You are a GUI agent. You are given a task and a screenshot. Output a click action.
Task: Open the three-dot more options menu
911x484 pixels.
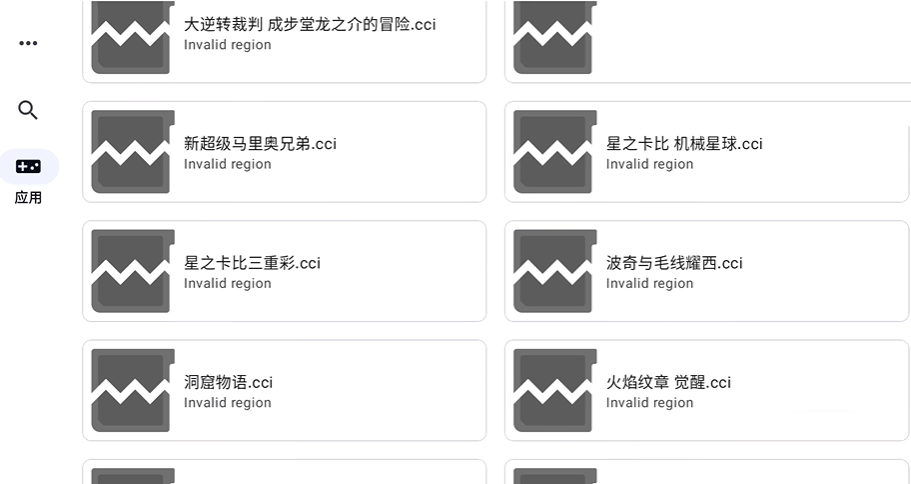click(28, 44)
